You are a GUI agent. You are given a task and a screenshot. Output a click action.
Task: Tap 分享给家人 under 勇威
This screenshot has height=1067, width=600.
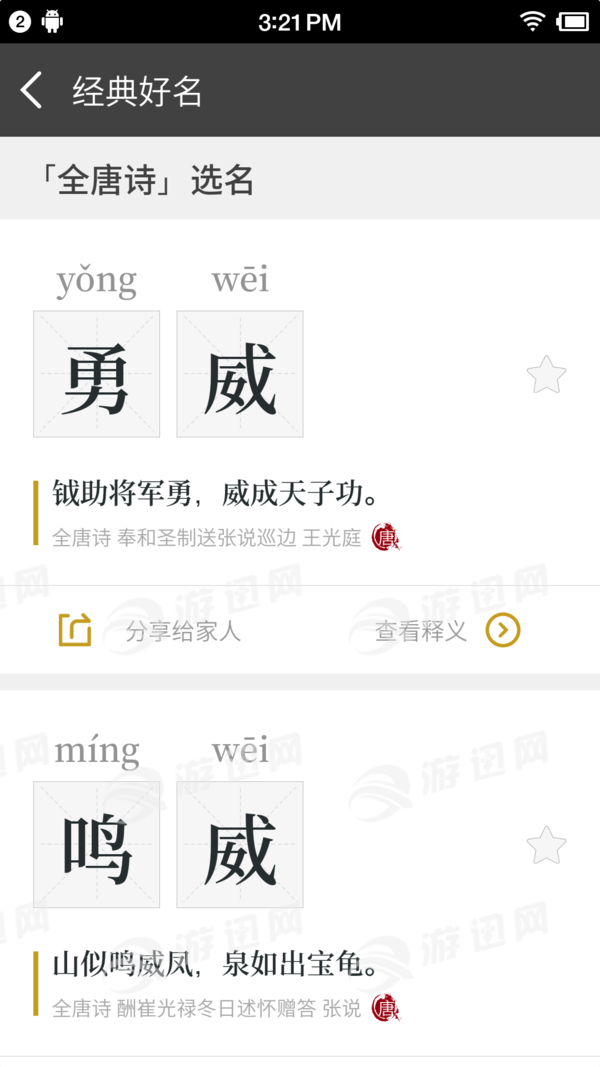coord(150,631)
